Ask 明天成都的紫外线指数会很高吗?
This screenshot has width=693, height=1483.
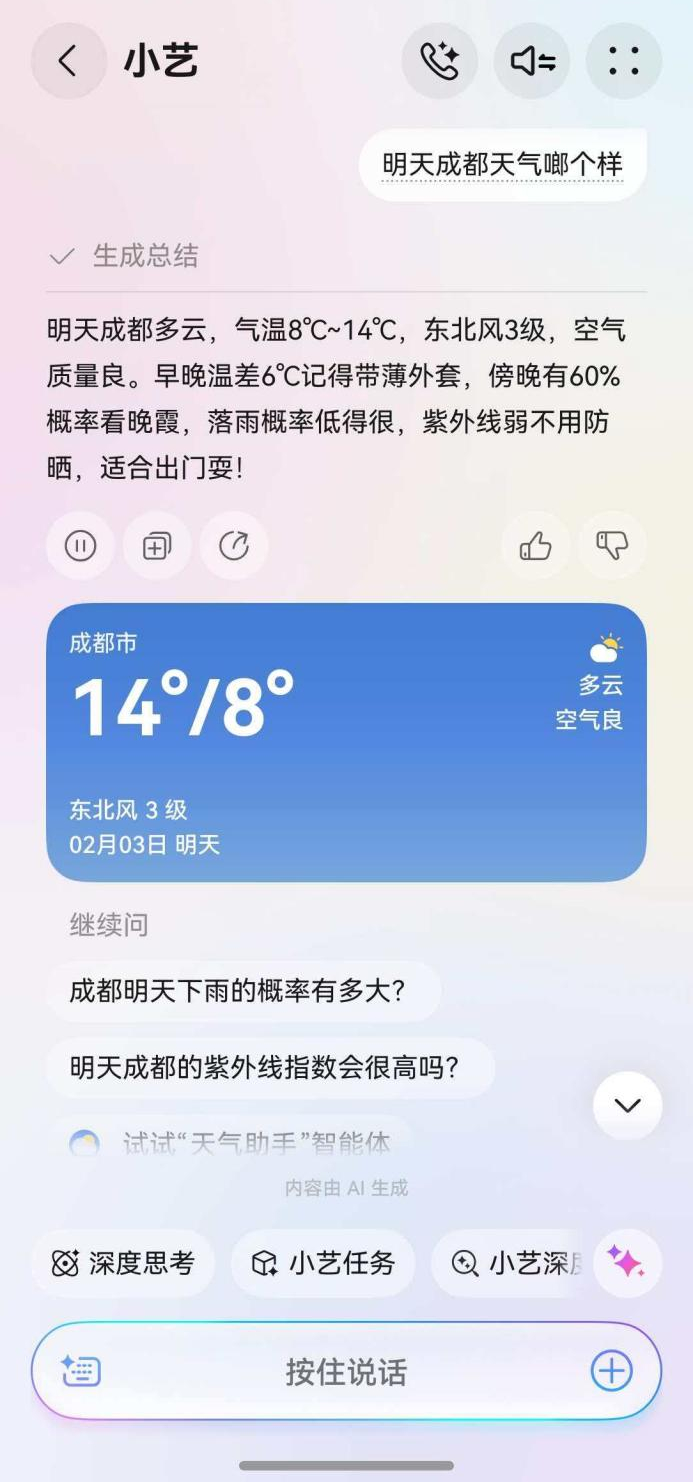pyautogui.click(x=270, y=1068)
